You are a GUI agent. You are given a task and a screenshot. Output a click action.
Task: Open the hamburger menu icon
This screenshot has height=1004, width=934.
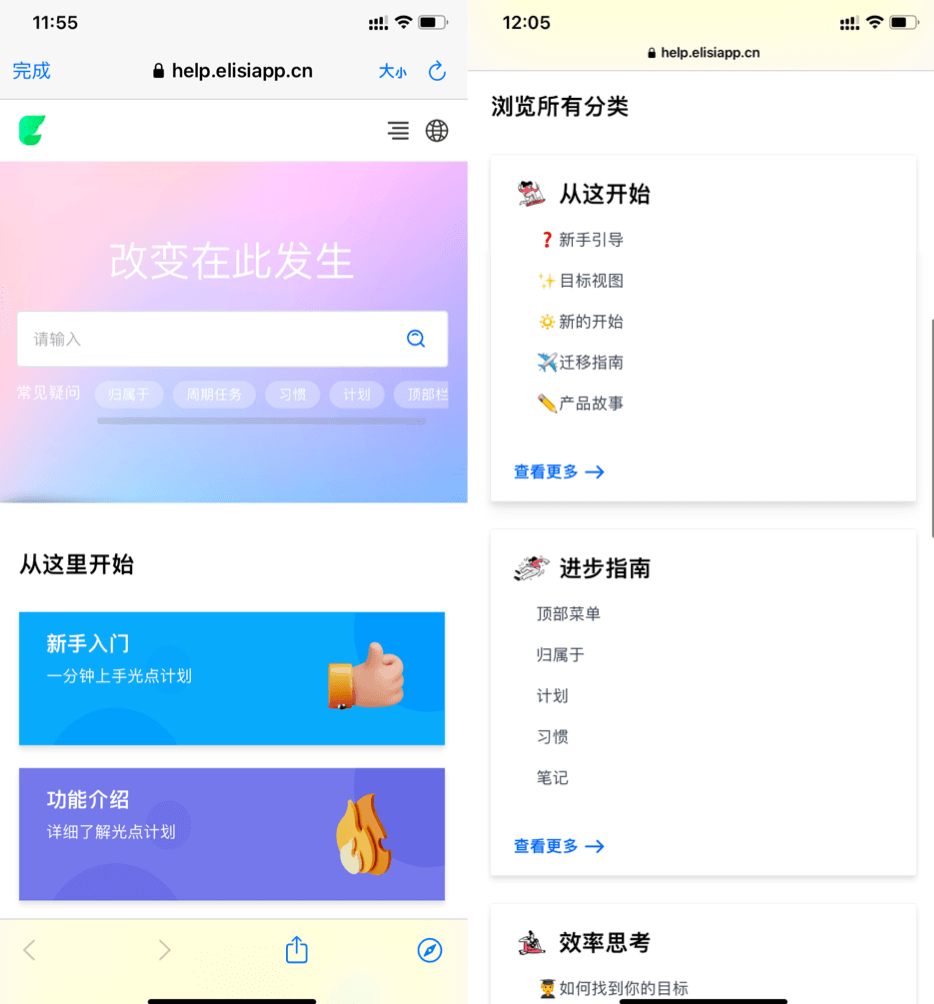(x=398, y=130)
